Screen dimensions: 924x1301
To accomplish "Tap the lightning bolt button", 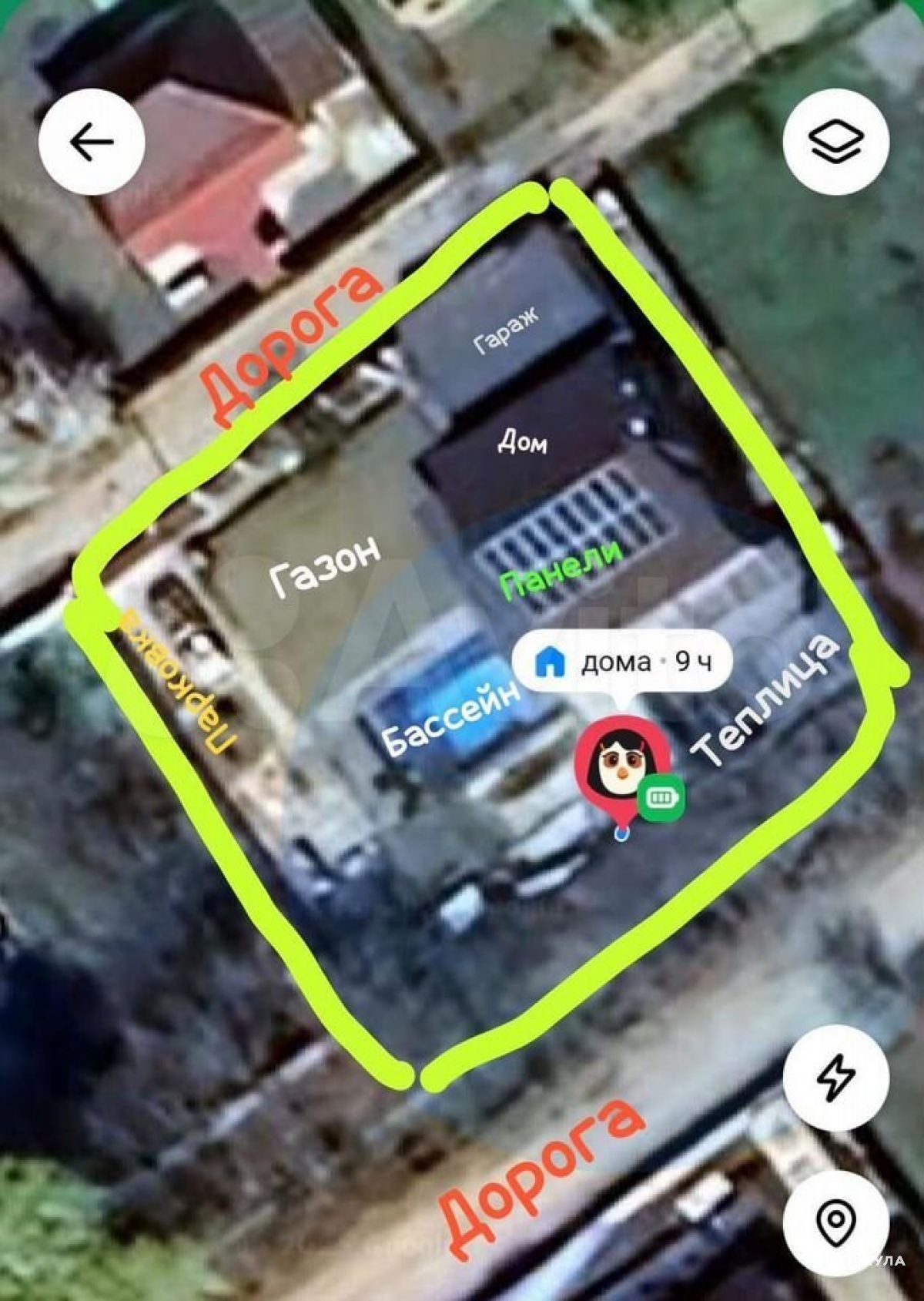I will tap(835, 1077).
